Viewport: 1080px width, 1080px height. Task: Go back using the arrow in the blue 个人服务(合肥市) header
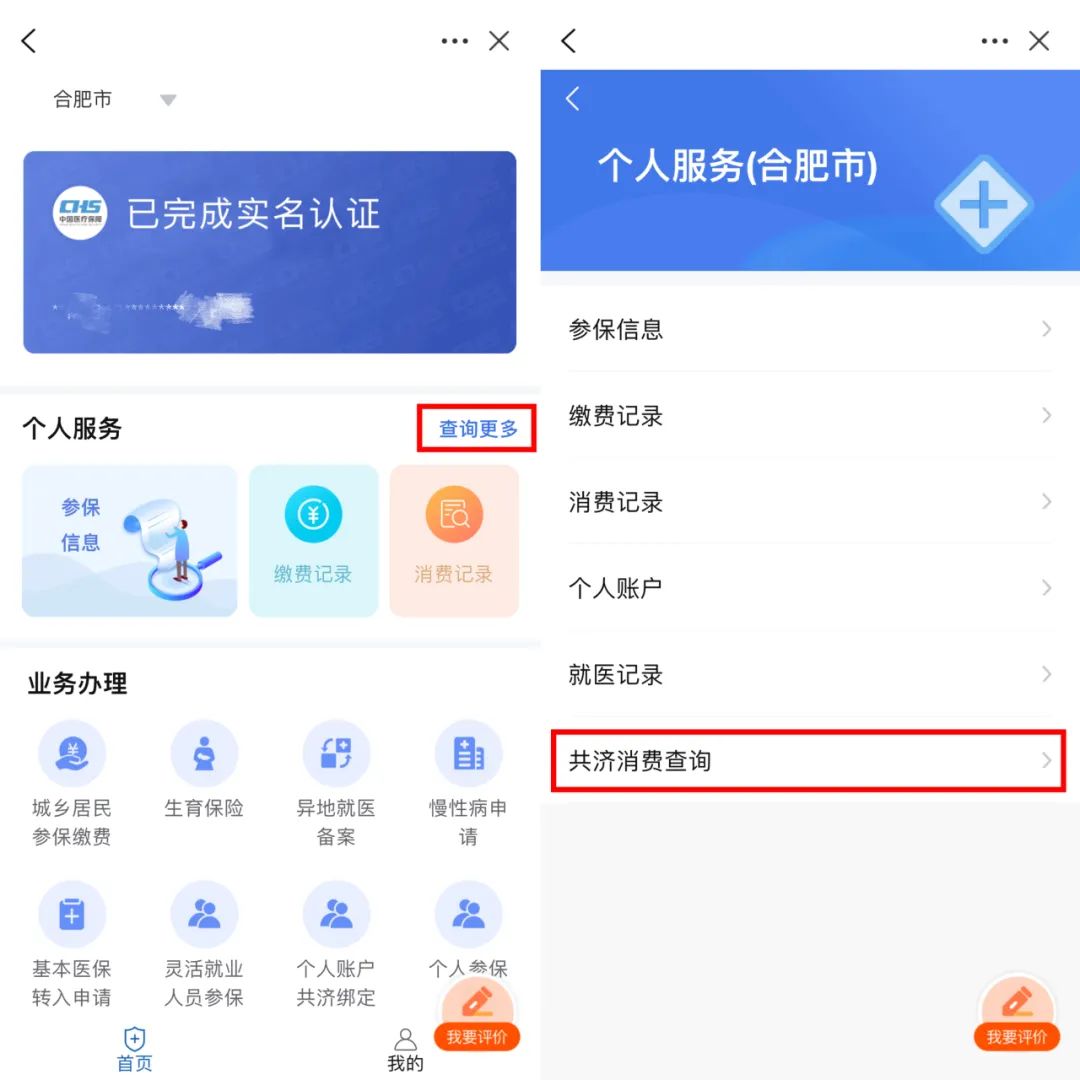pos(573,99)
